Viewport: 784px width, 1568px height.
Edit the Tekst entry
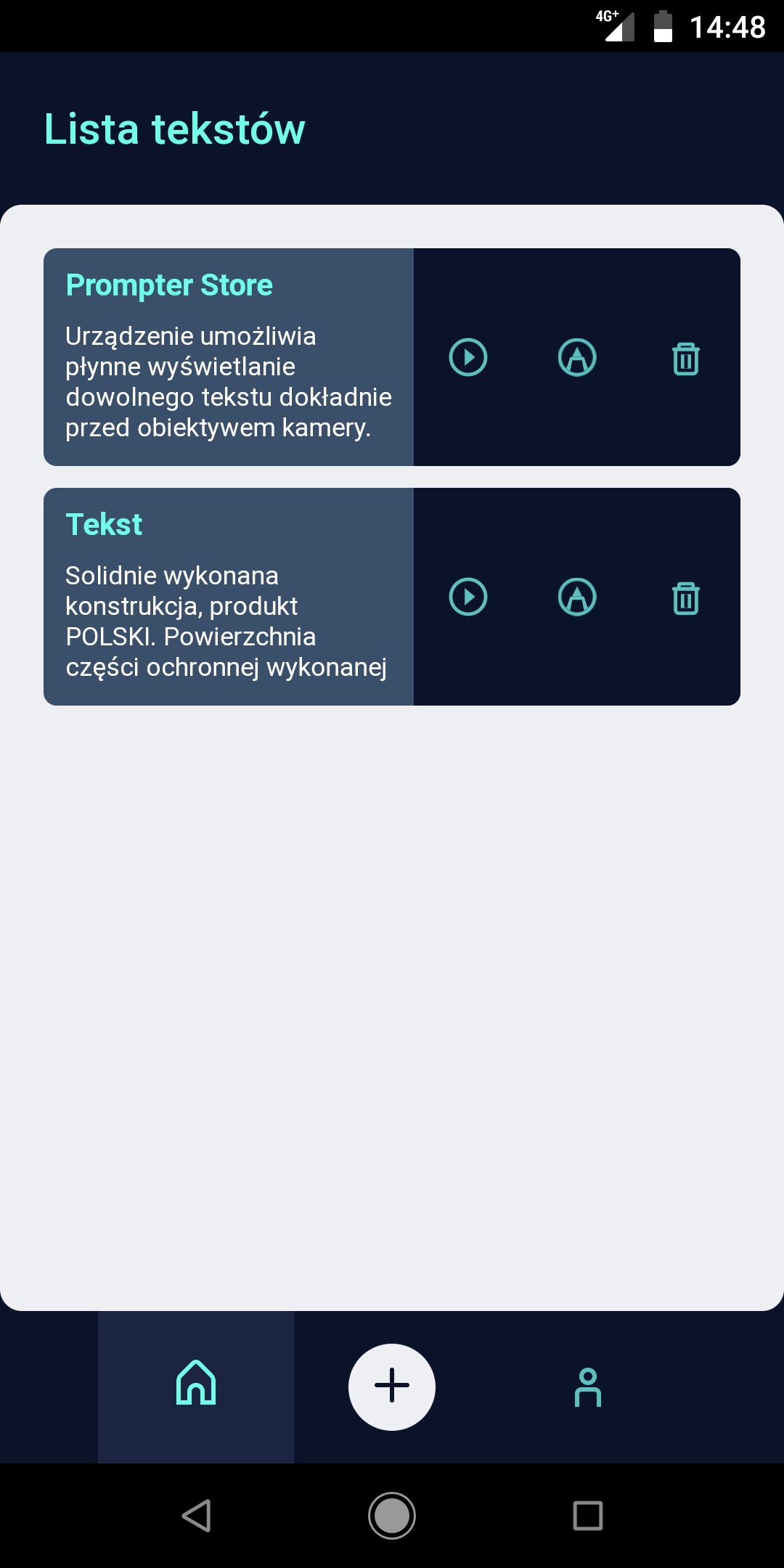coord(577,597)
